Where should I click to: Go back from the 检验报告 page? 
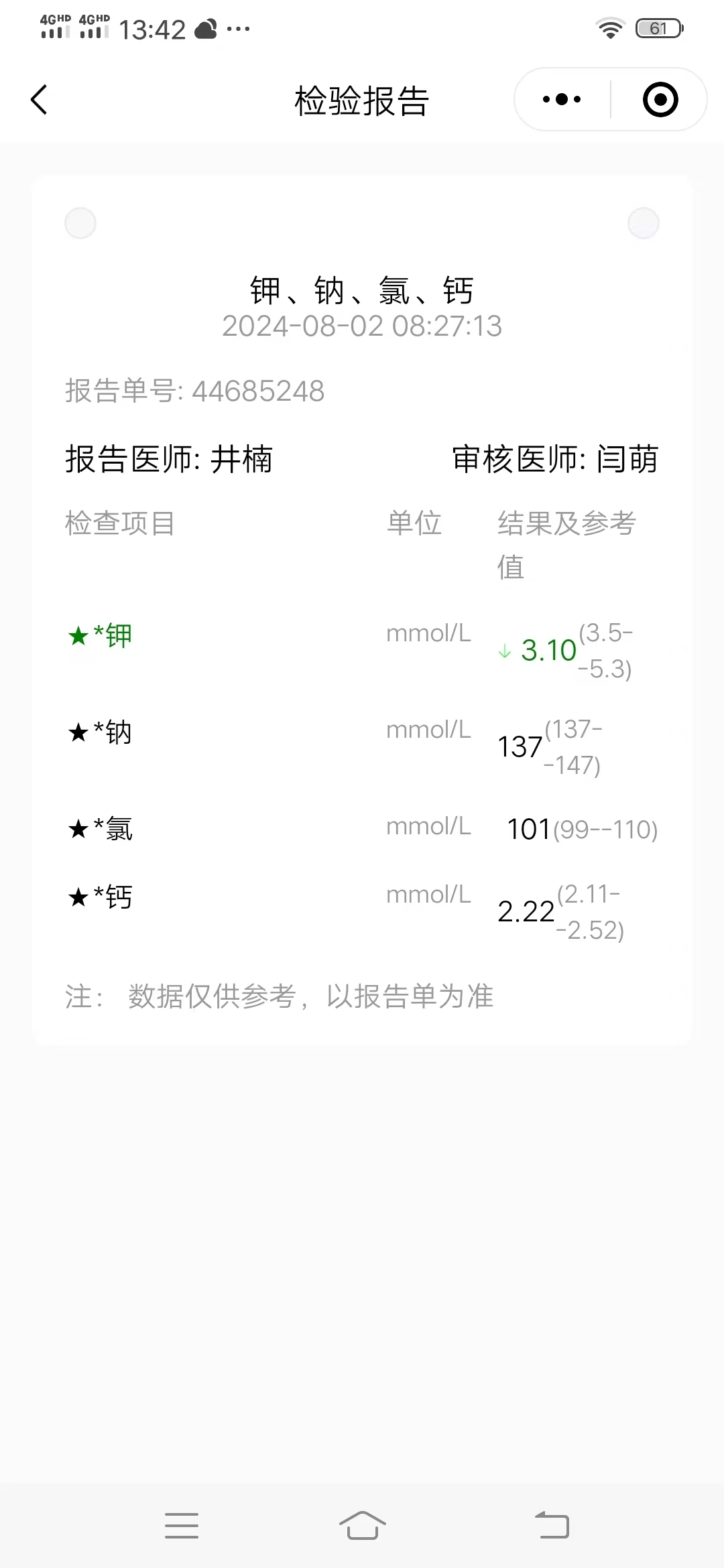(x=40, y=100)
